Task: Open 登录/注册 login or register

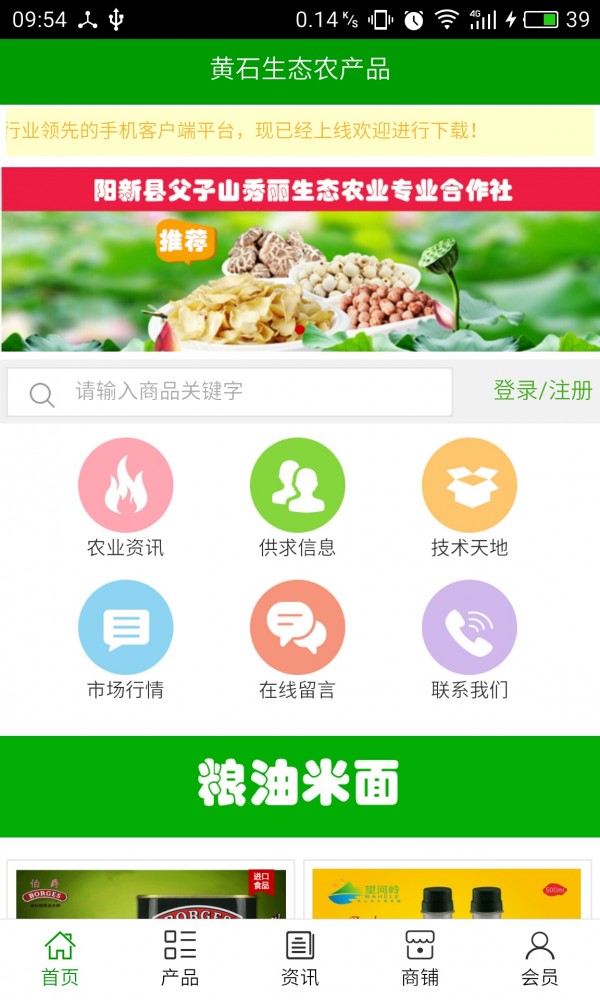Action: tap(543, 391)
